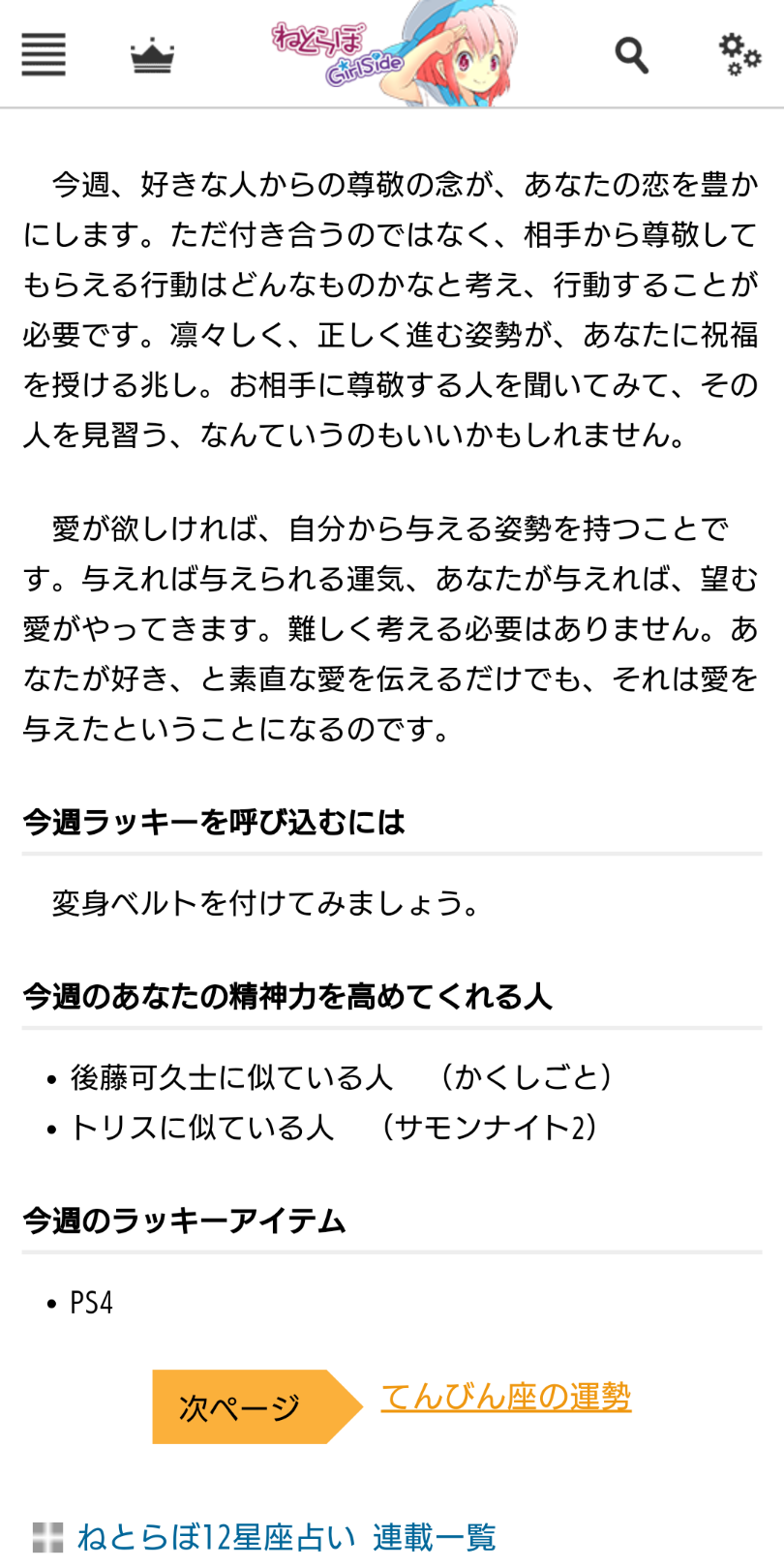Viewport: 784px width, 1568px height.
Task: Open the settings gears
Action: [x=739, y=54]
